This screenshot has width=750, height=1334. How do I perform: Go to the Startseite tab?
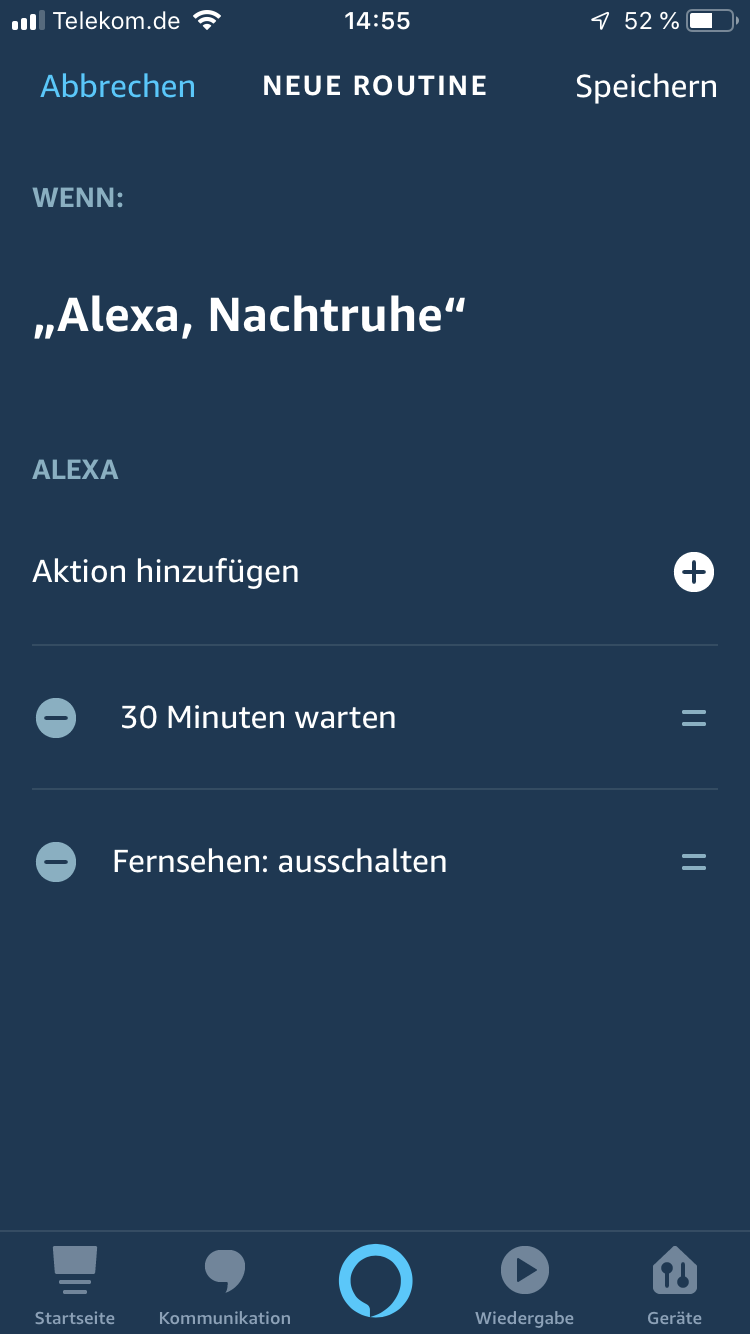point(75,1284)
